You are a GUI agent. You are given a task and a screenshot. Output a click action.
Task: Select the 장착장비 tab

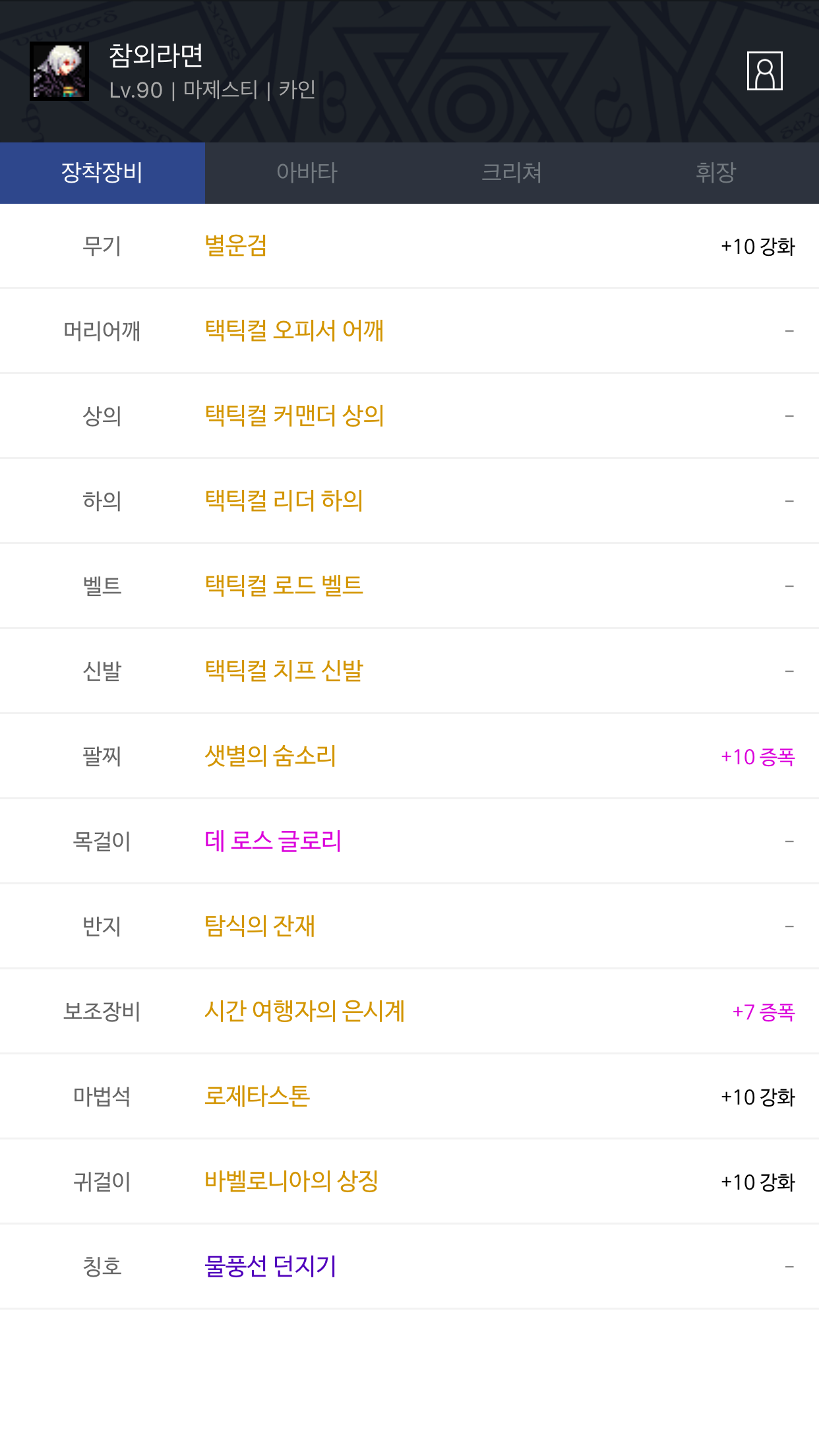click(102, 173)
